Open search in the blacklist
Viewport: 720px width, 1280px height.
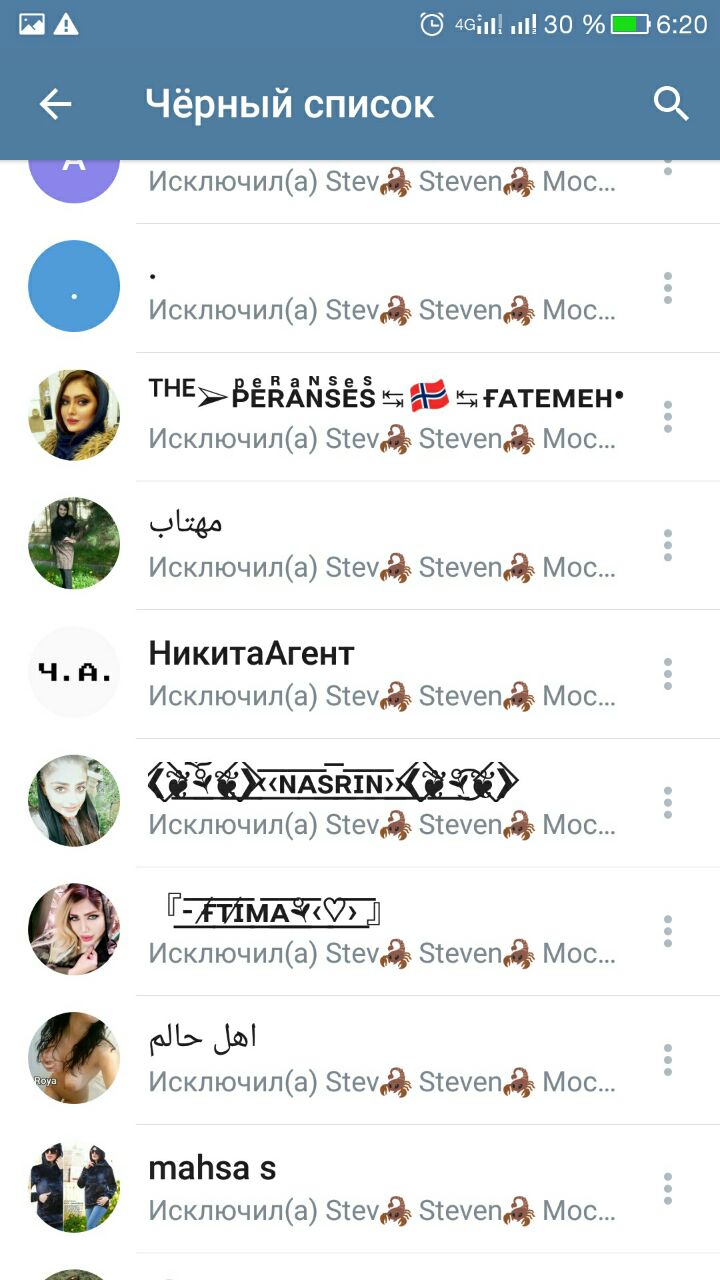pos(671,104)
